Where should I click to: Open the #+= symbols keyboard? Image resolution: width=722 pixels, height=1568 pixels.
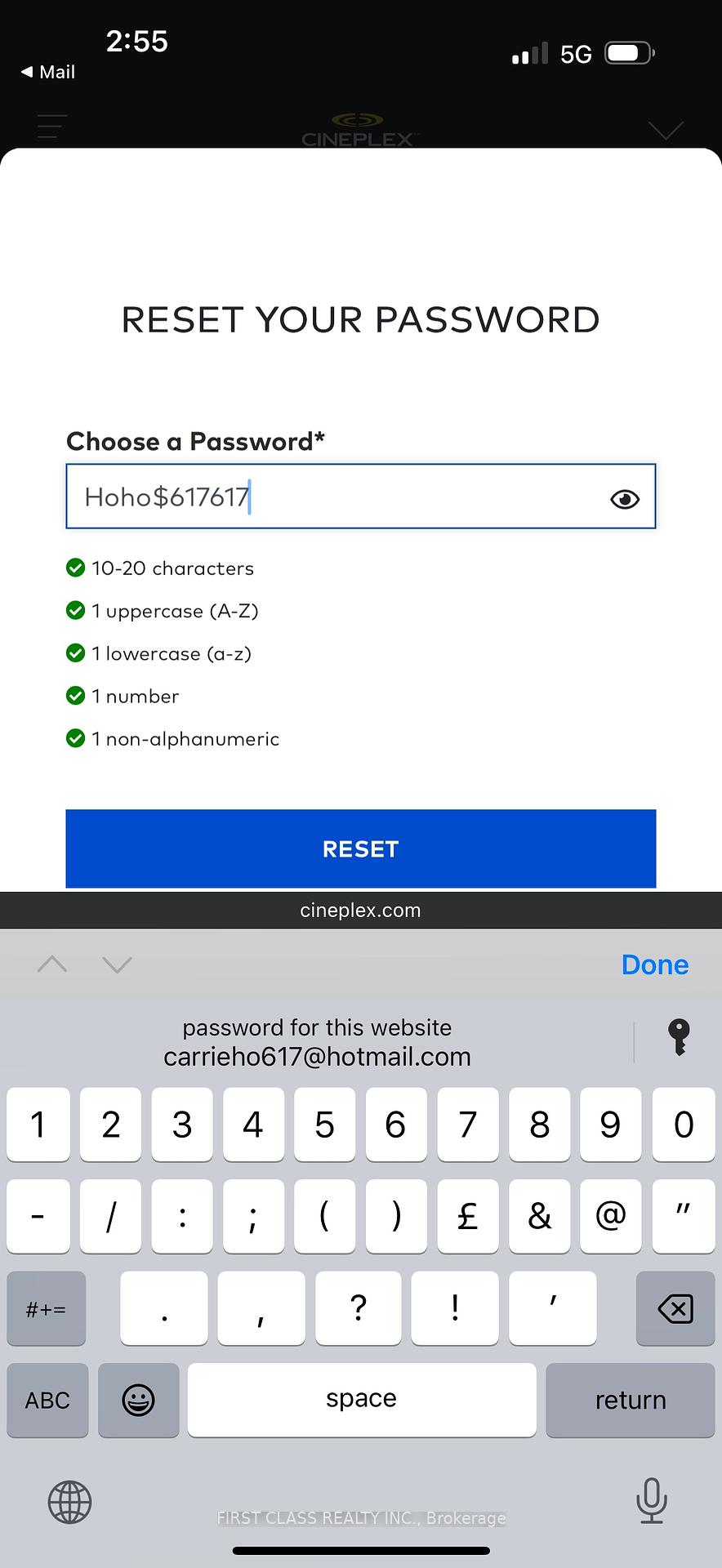point(46,1308)
